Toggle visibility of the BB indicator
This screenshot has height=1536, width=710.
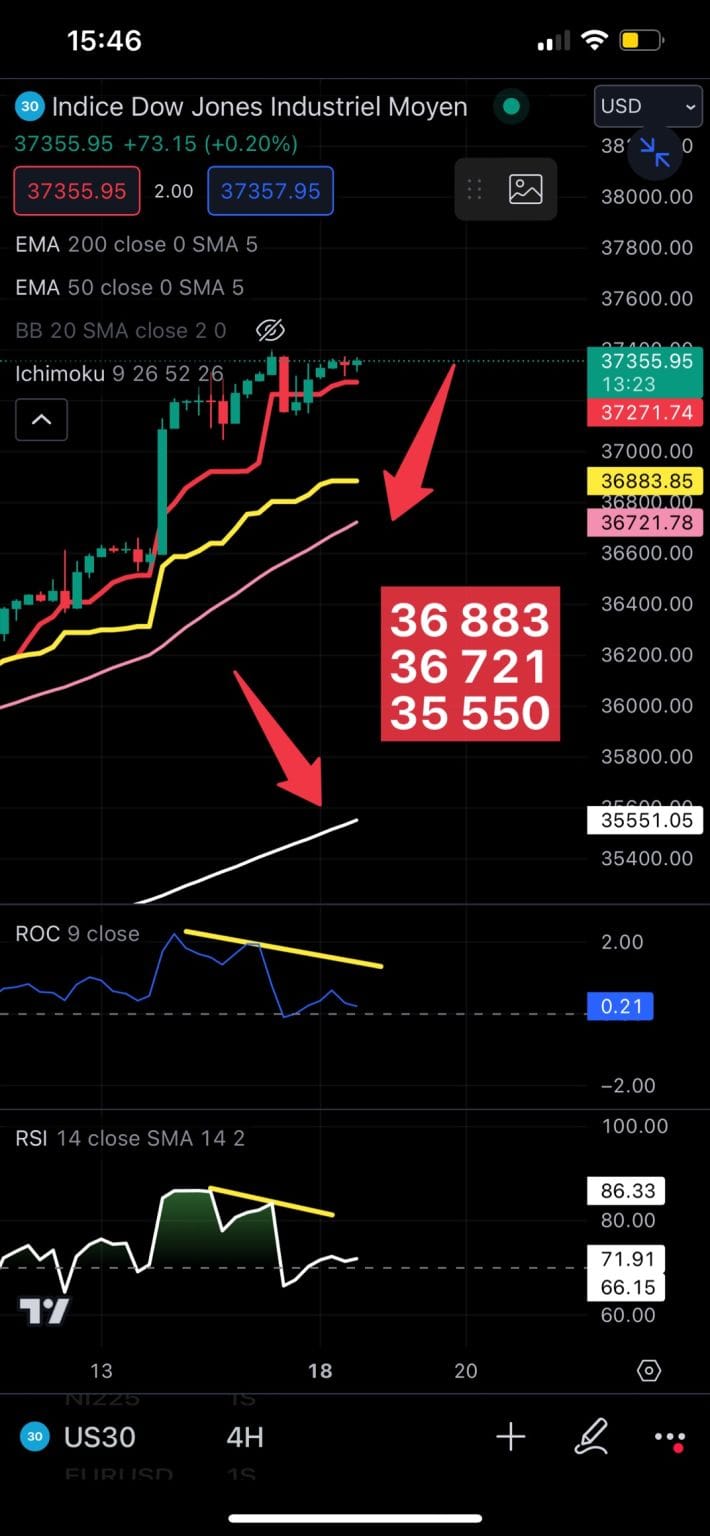click(270, 330)
